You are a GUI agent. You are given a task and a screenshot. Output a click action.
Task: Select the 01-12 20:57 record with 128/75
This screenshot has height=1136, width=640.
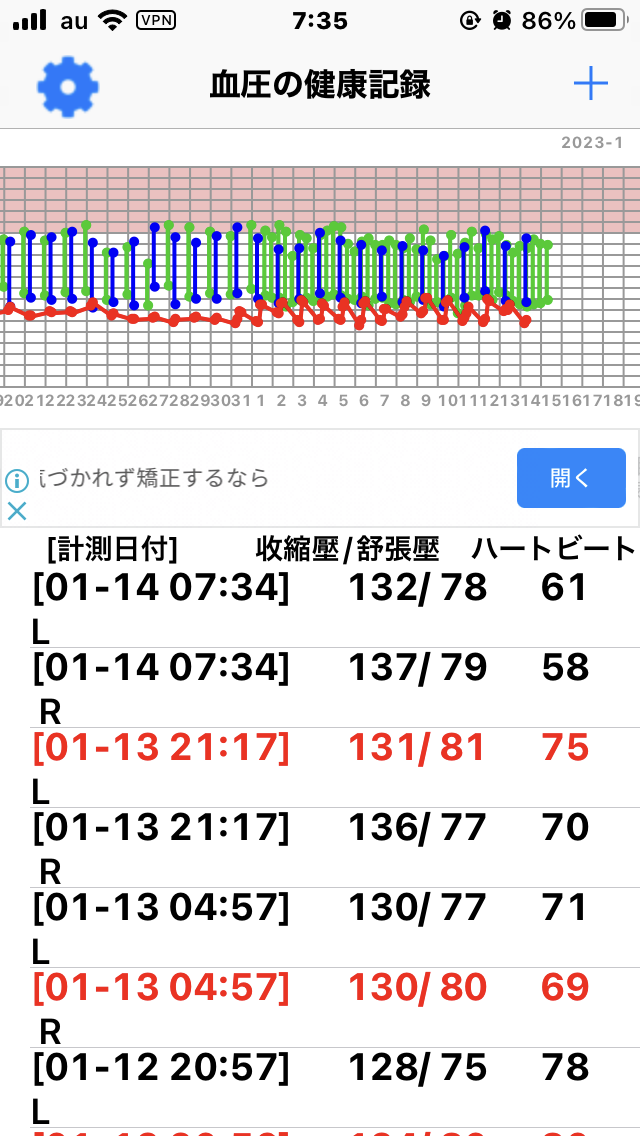[320, 1087]
